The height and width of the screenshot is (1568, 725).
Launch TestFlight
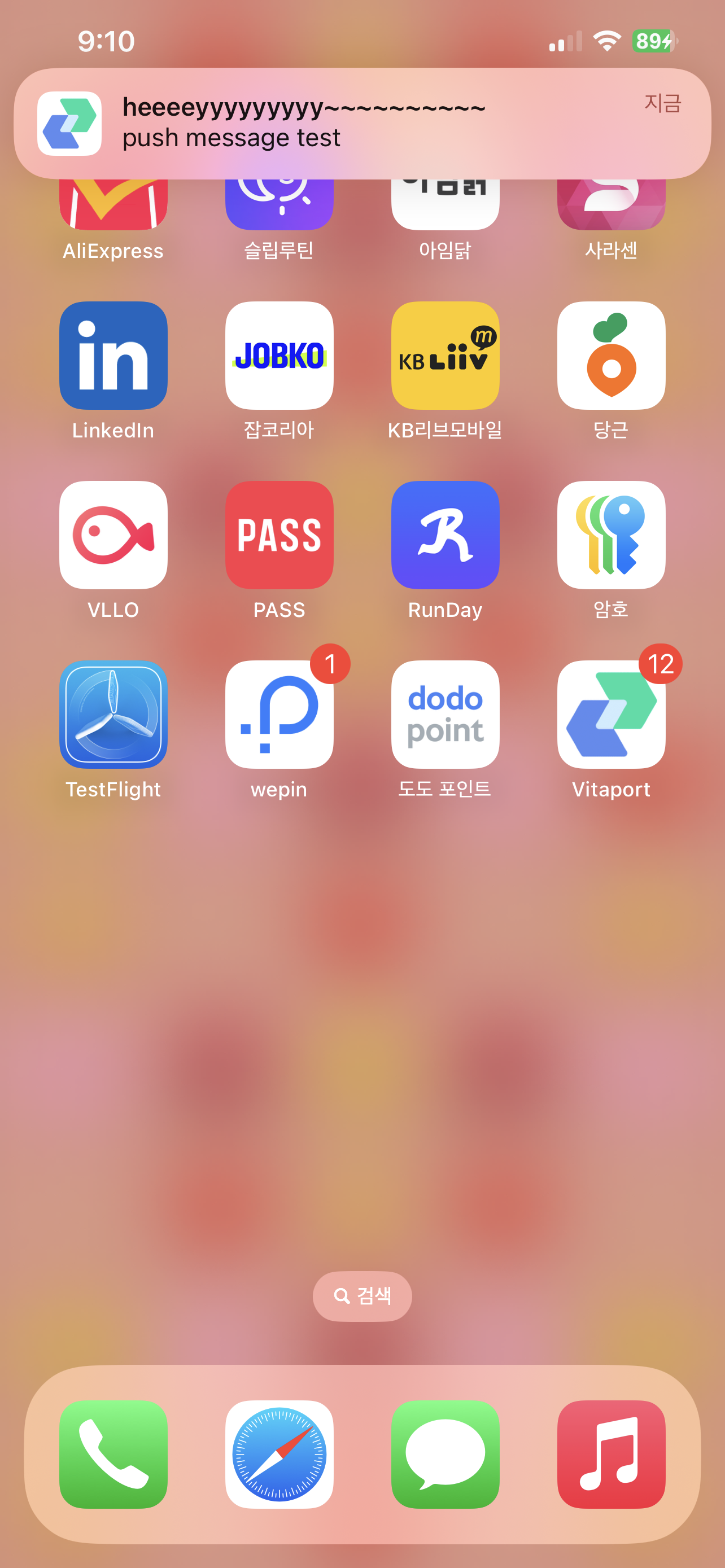(113, 715)
